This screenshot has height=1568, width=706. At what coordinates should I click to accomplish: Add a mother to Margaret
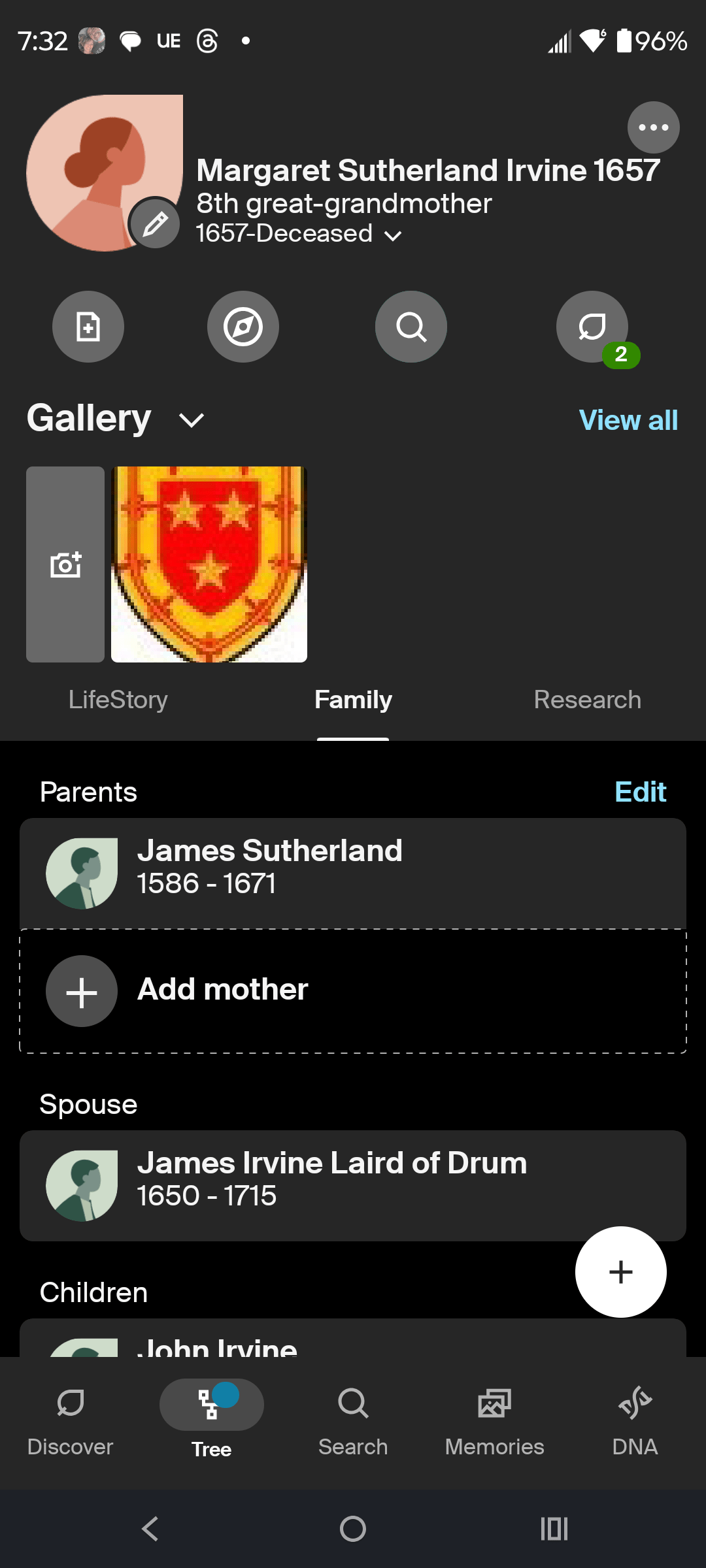click(221, 990)
